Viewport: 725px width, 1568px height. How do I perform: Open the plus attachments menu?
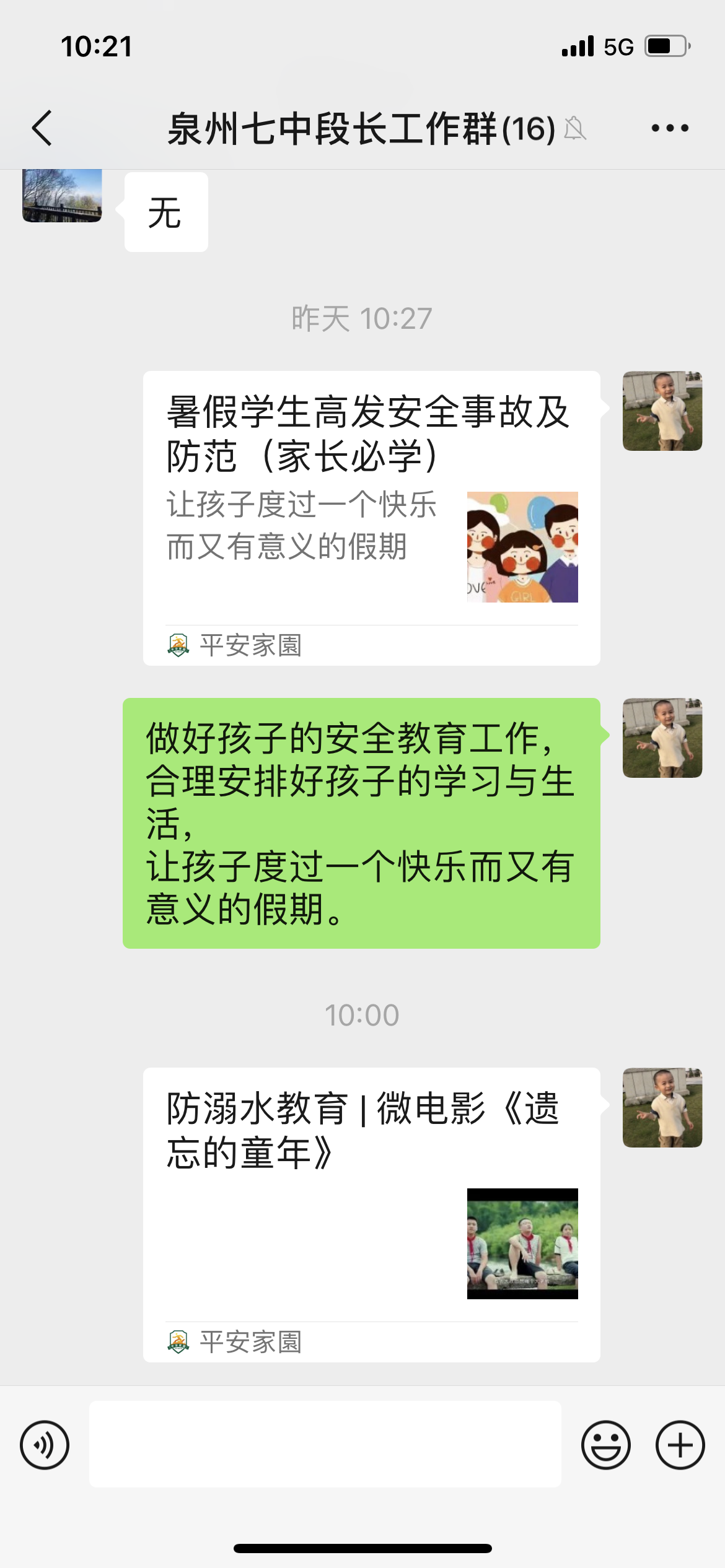[680, 1445]
